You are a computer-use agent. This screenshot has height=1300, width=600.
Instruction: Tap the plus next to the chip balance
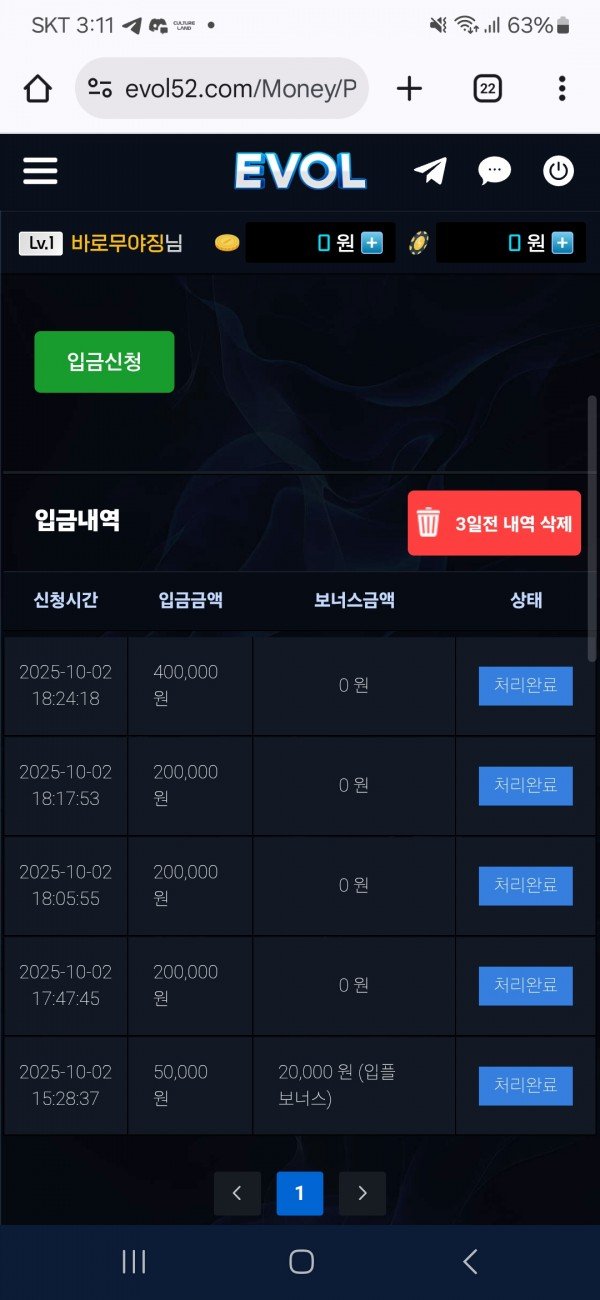(x=563, y=243)
